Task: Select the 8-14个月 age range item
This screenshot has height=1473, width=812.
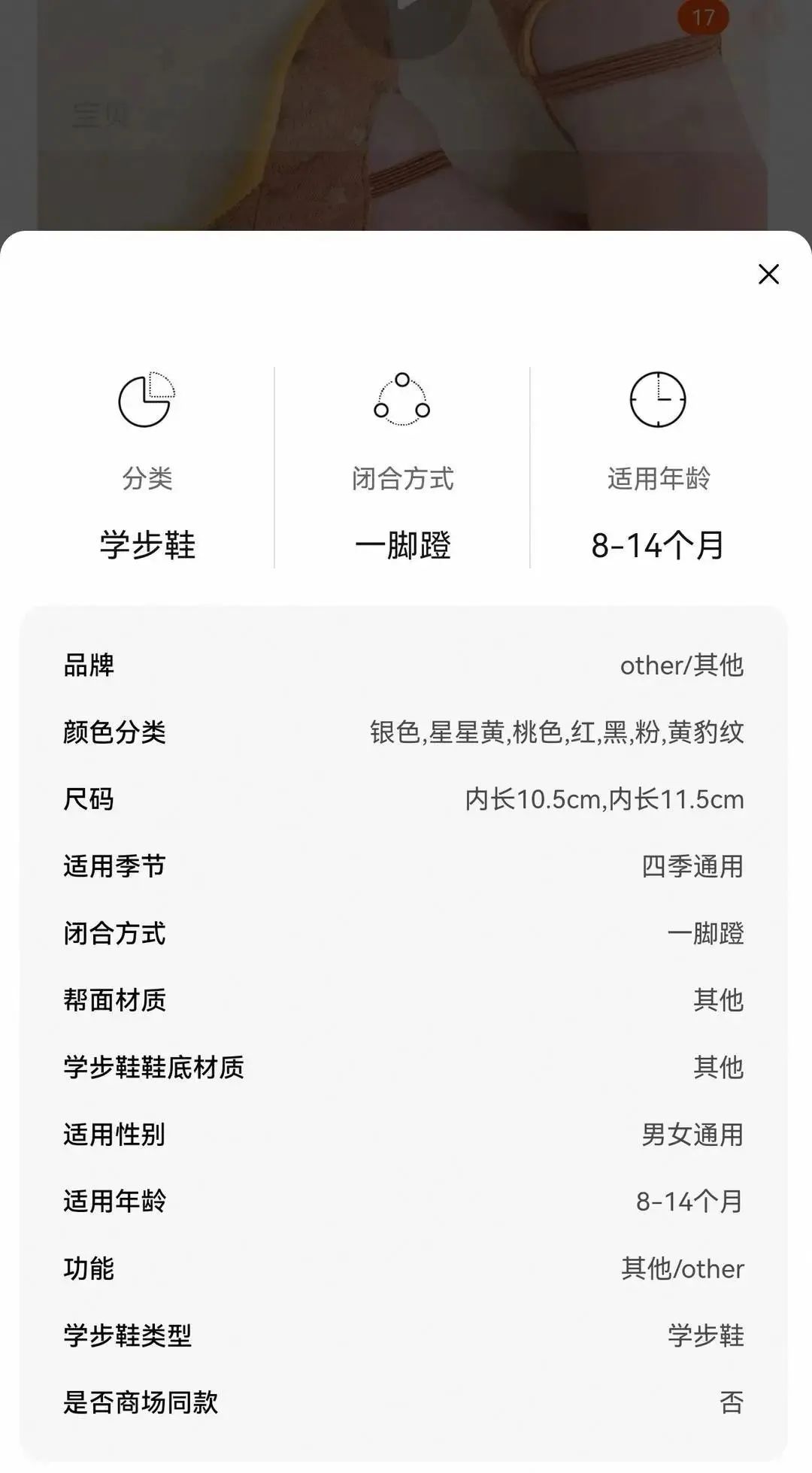Action: click(x=656, y=544)
